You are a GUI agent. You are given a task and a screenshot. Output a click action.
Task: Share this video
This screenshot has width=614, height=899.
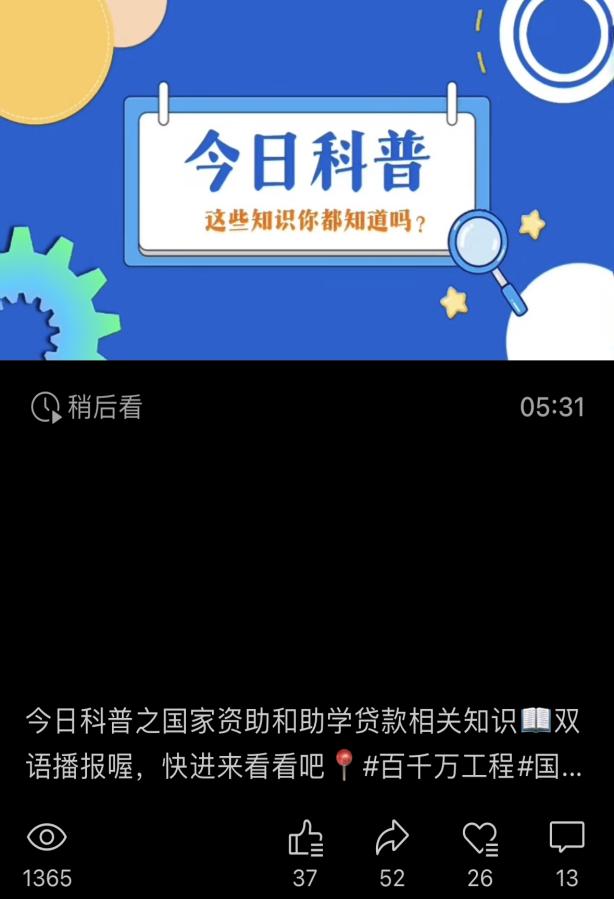pos(392,838)
